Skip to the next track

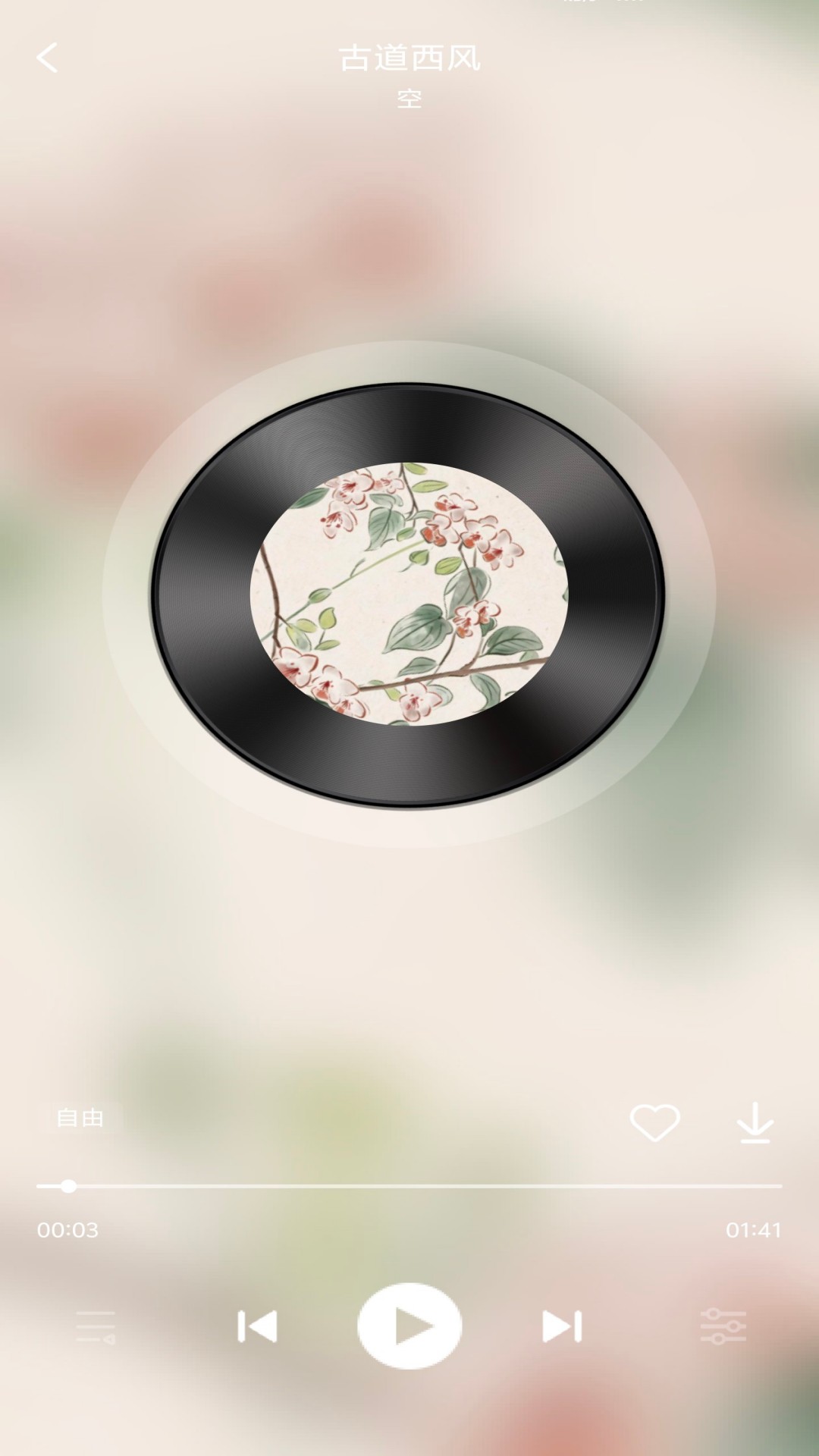(562, 1326)
